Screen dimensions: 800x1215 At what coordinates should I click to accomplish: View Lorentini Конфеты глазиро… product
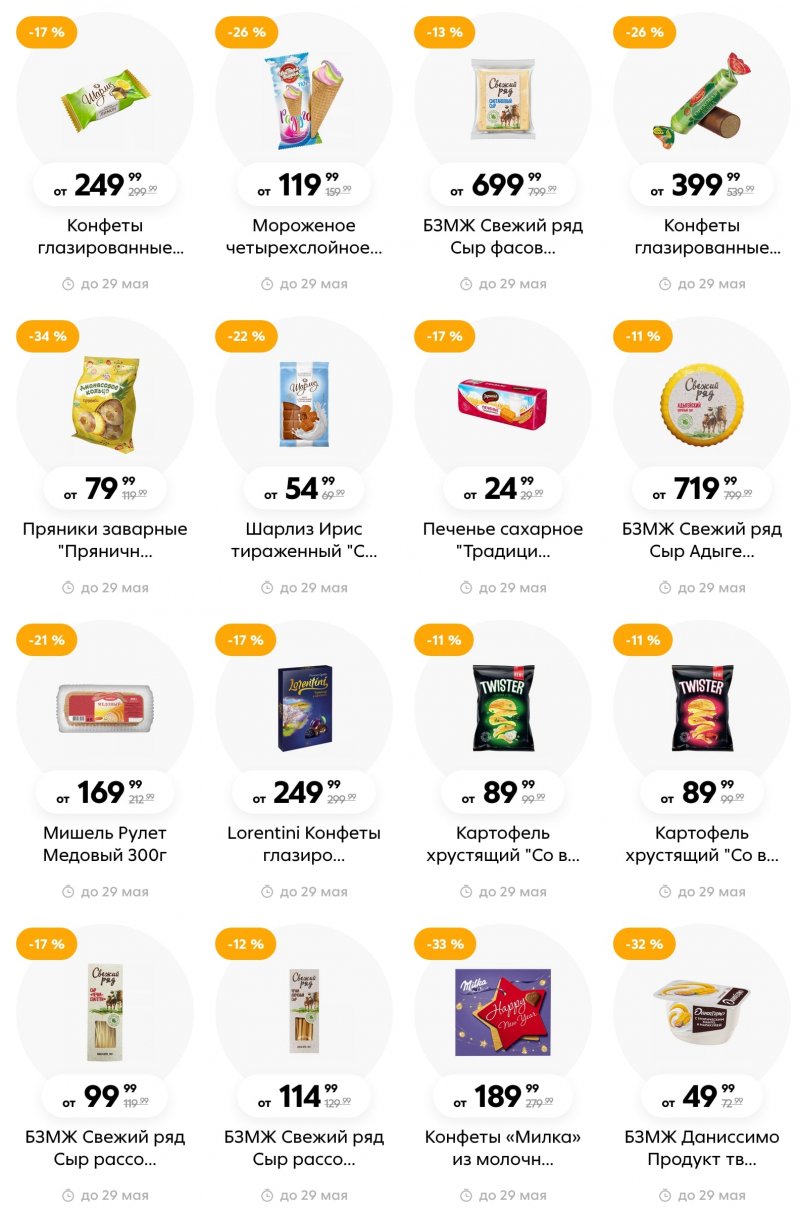303,843
